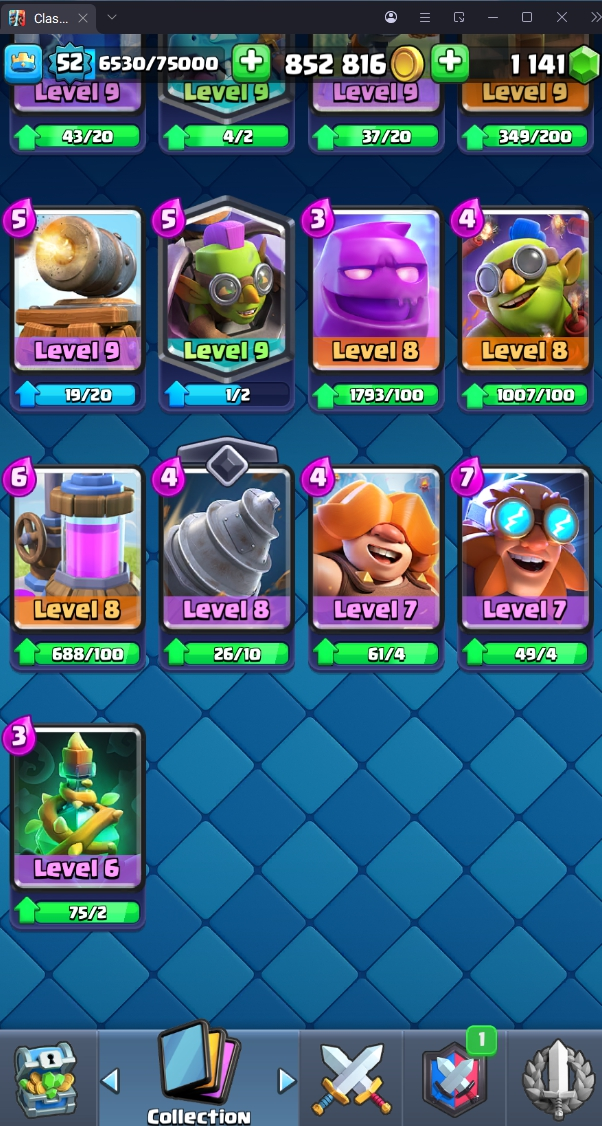
Task: Select the goggled goblin card with 1007/100
Action: click(525, 290)
